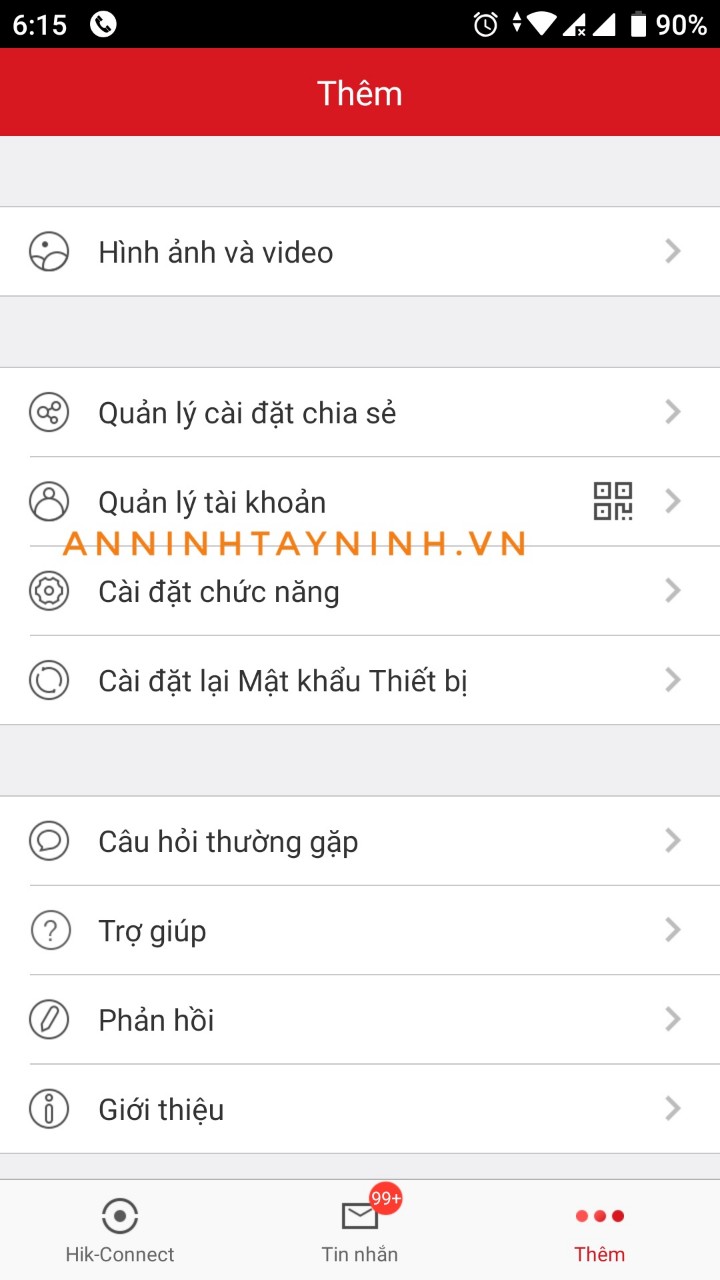Show the account QR code
This screenshot has width=720, height=1280.
(x=613, y=501)
